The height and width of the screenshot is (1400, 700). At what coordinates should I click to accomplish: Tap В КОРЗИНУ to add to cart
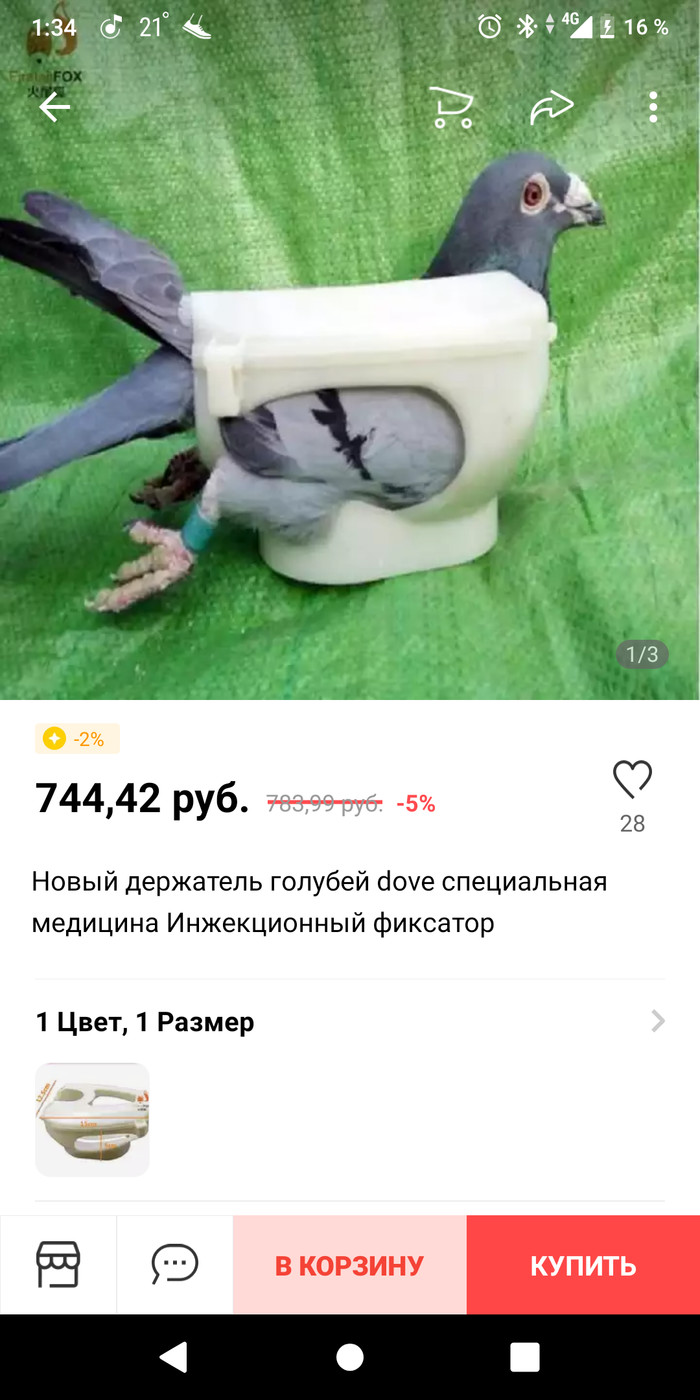350,1265
